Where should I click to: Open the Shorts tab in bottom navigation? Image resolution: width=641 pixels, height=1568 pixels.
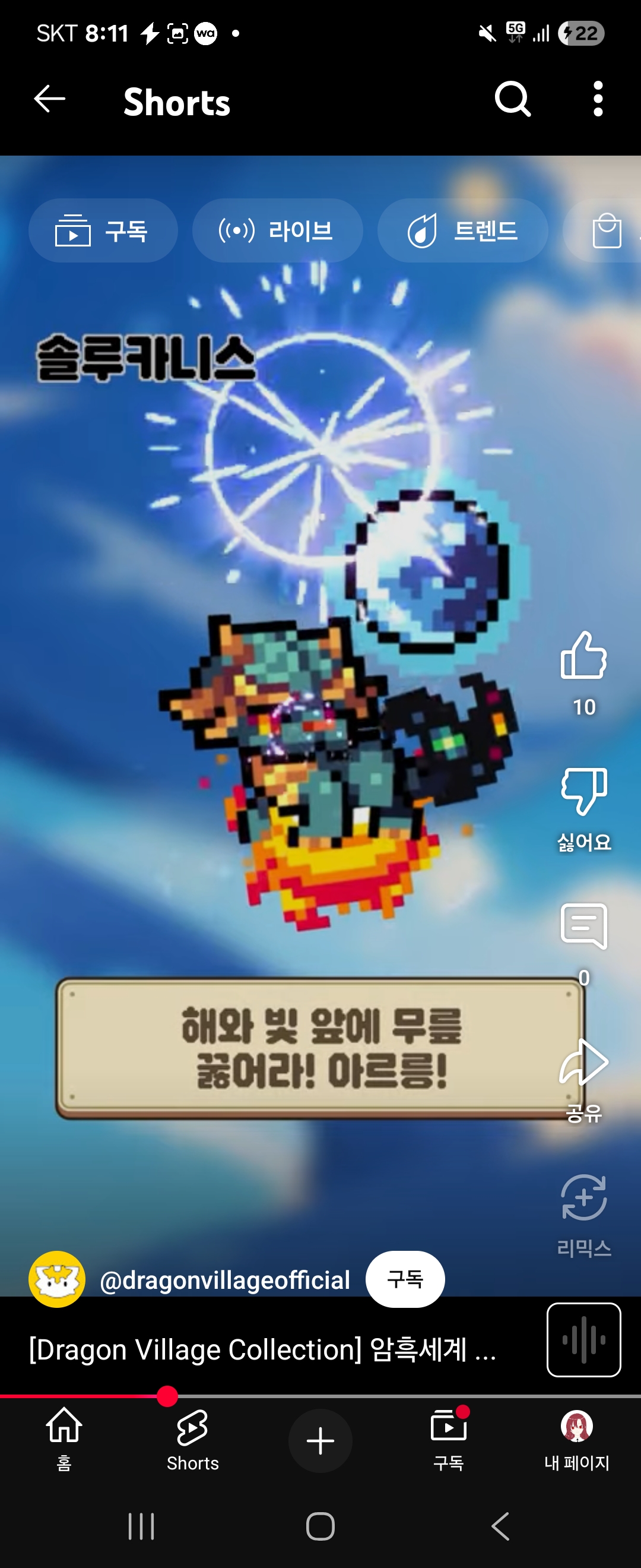(193, 1440)
